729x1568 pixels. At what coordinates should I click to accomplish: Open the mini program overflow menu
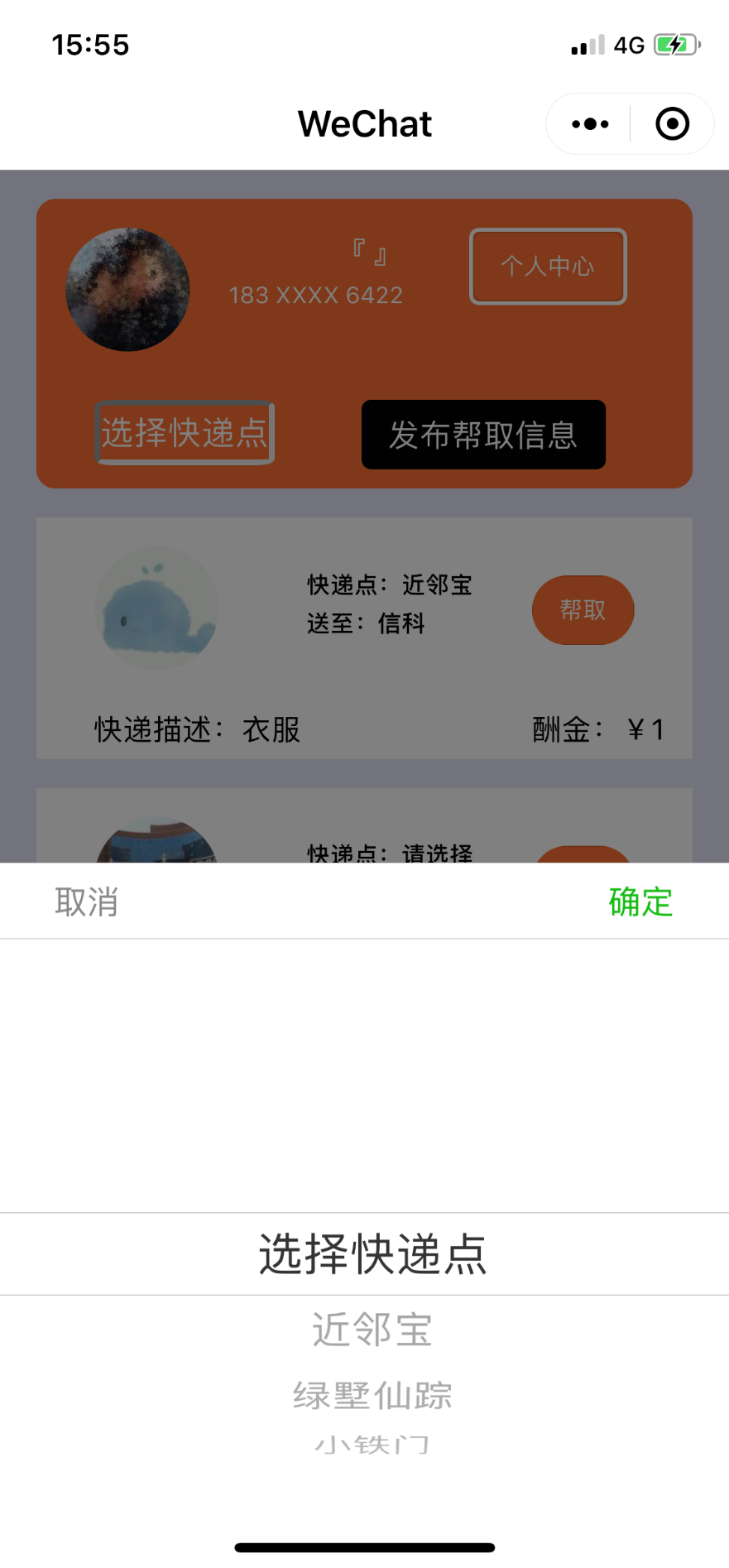(590, 124)
